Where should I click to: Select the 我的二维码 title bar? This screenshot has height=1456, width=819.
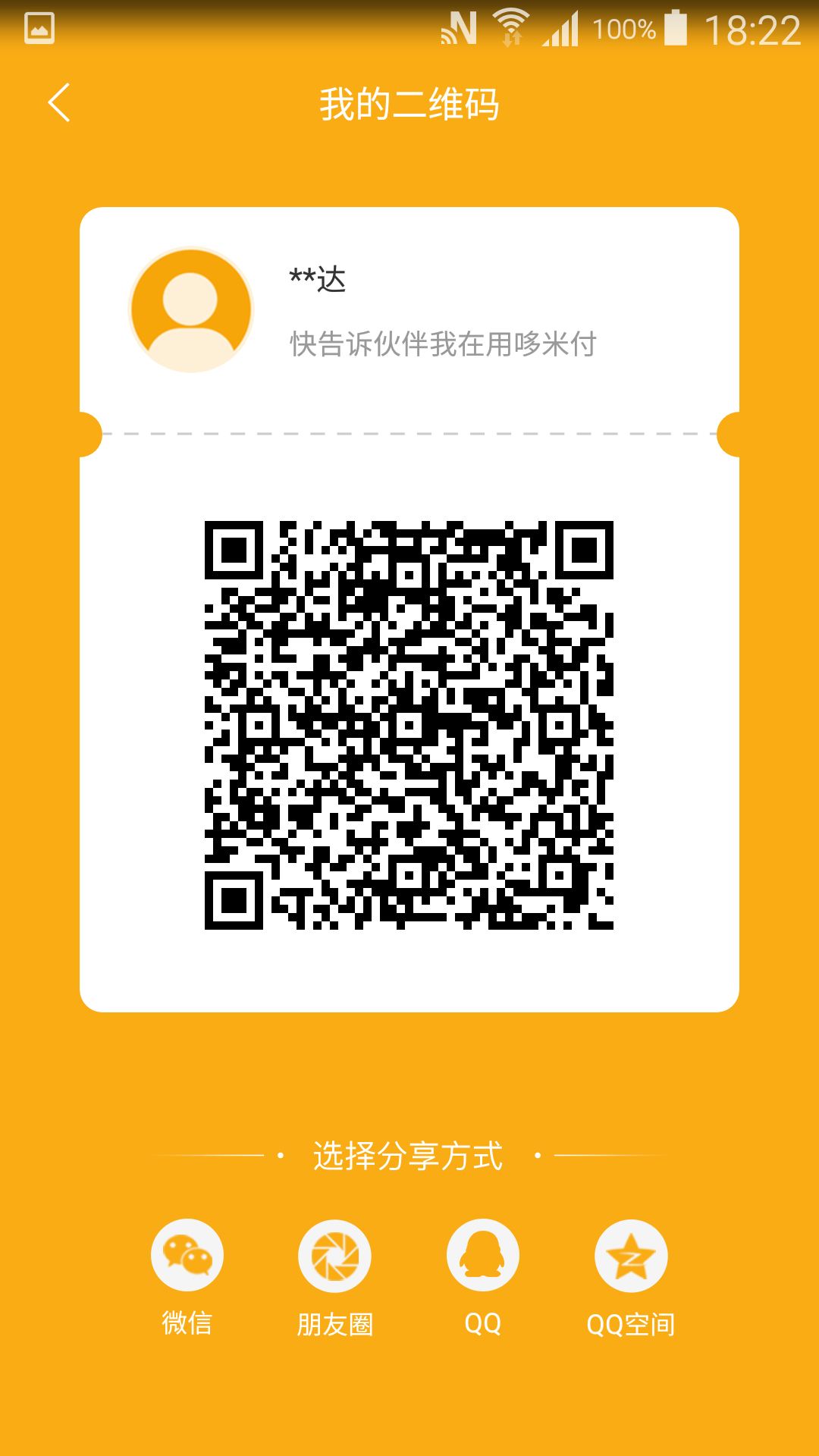point(409,105)
